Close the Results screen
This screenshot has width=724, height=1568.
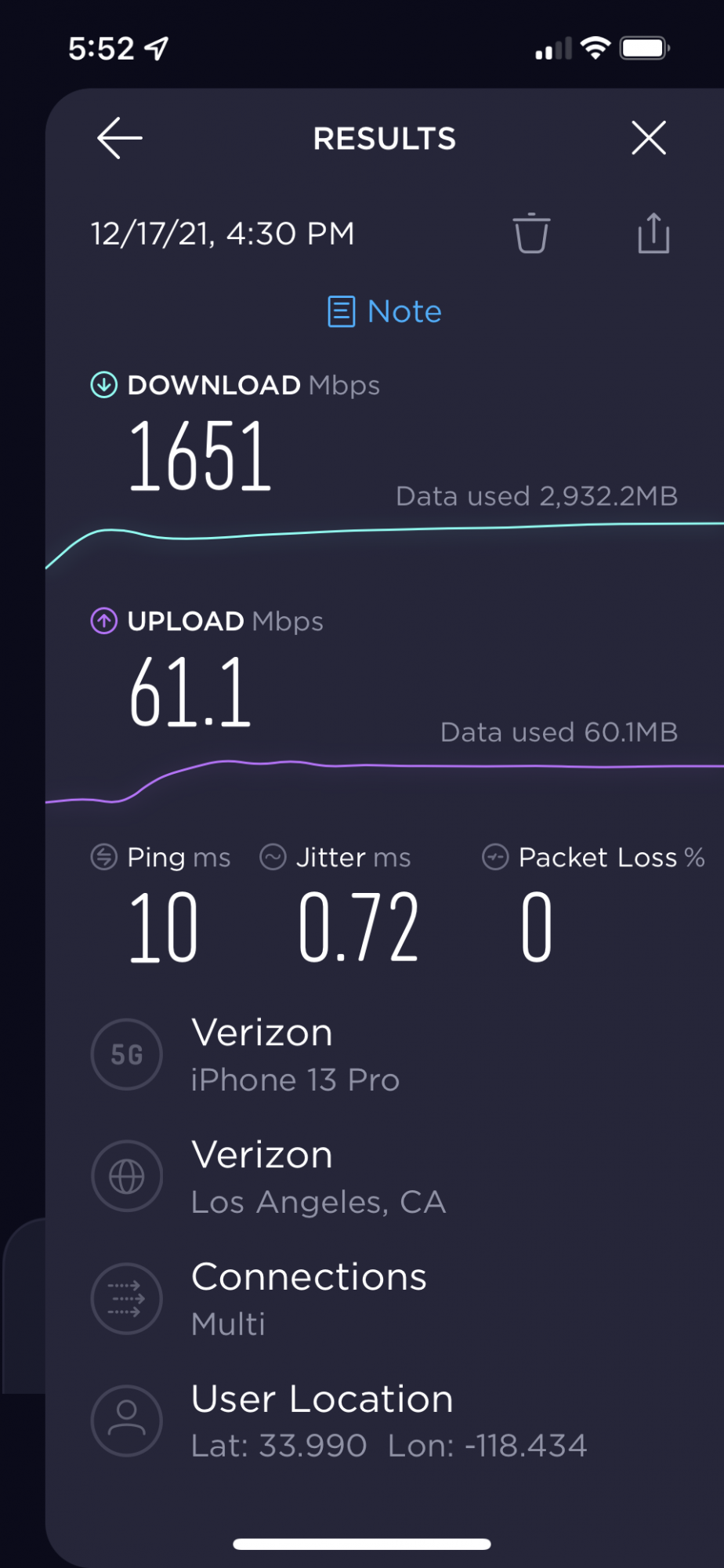tap(649, 139)
